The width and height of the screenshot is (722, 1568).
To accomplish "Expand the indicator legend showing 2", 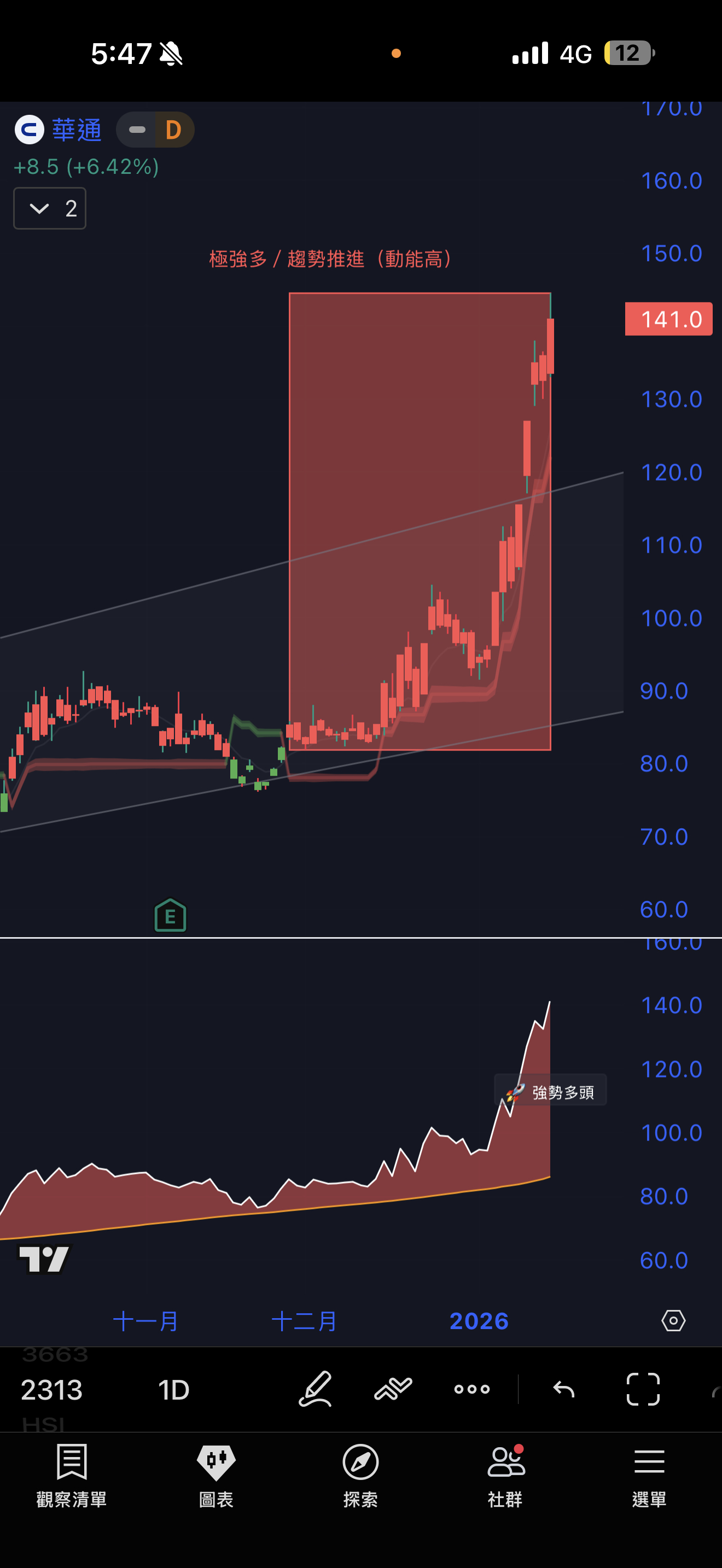I will pos(50,209).
